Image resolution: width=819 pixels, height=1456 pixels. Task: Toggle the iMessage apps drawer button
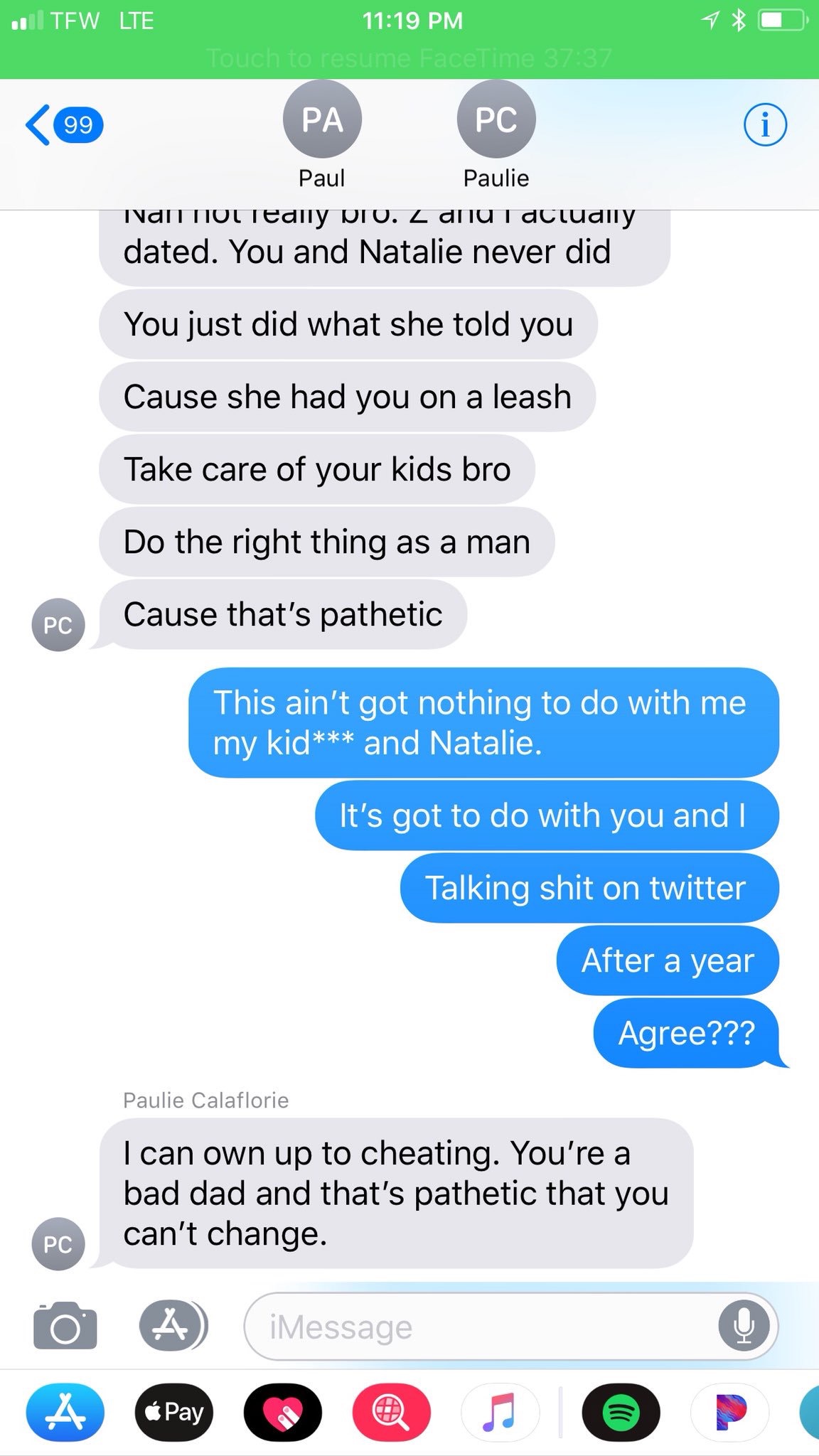click(173, 1326)
